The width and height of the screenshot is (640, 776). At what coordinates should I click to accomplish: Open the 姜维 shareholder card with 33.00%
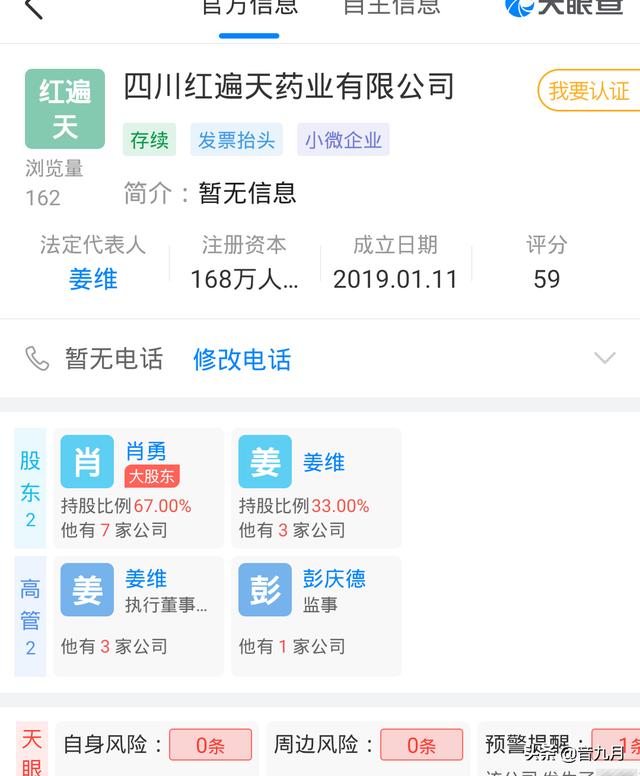click(x=316, y=488)
